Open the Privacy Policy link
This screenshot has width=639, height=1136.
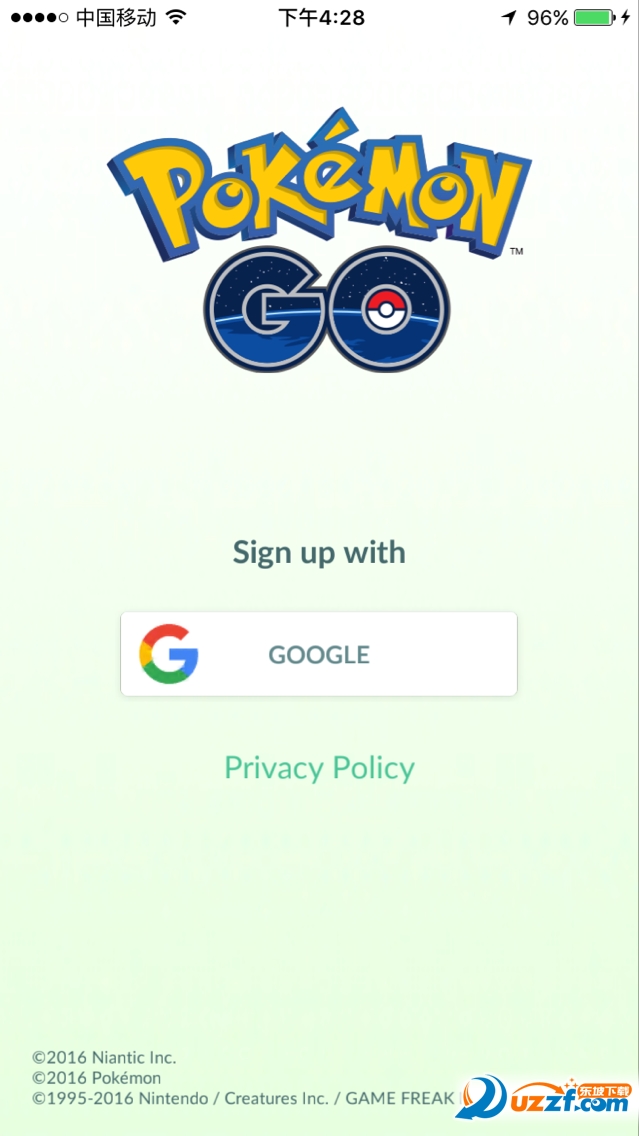point(319,768)
